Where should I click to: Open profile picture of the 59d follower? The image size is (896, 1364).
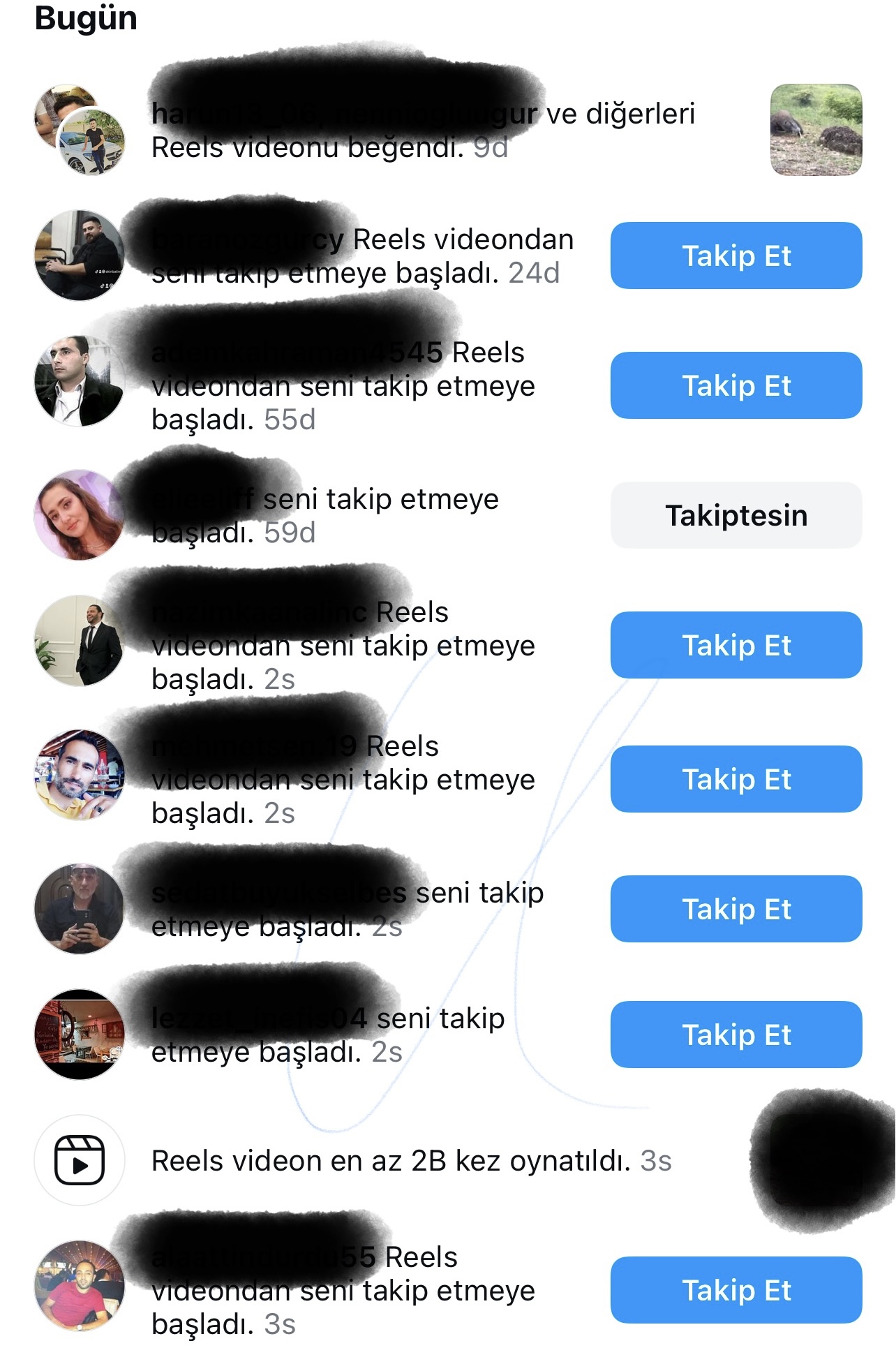click(x=80, y=514)
